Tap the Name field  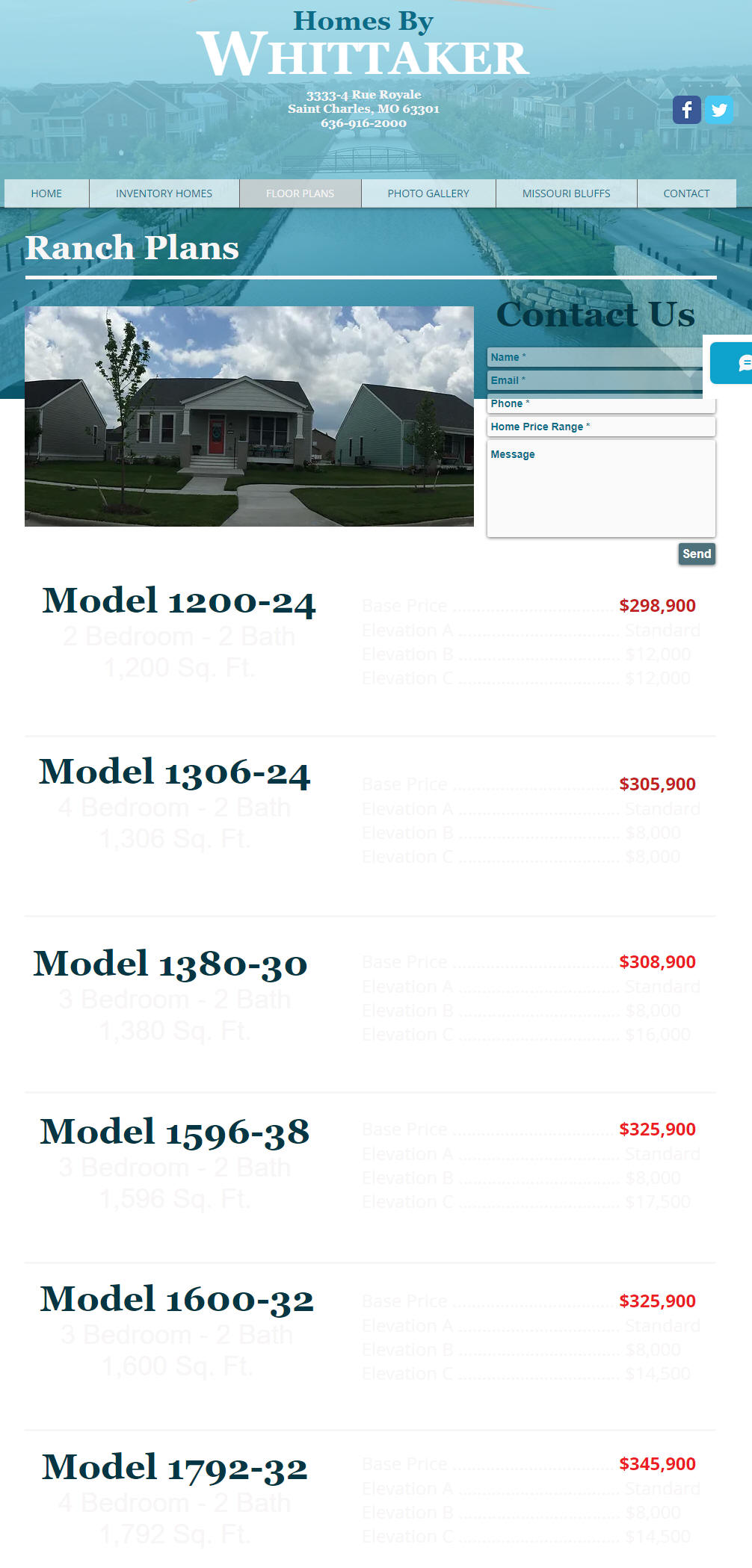(594, 357)
